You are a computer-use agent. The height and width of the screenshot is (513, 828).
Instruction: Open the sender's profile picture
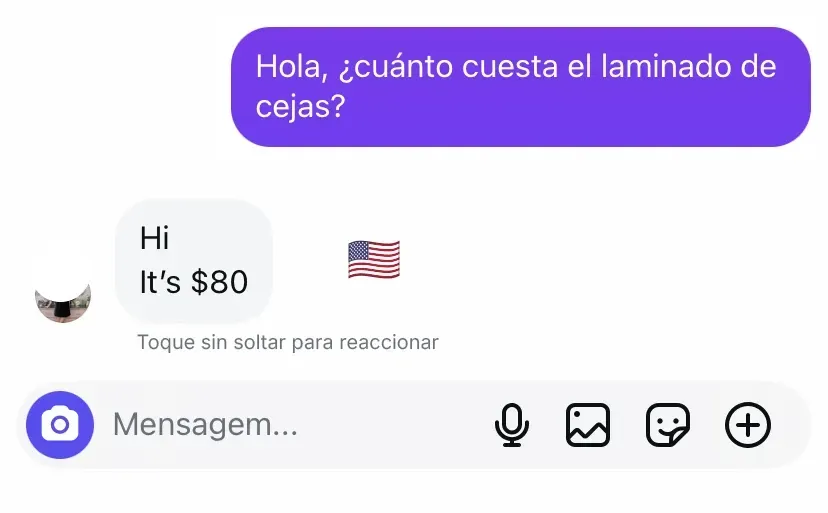[x=63, y=295]
